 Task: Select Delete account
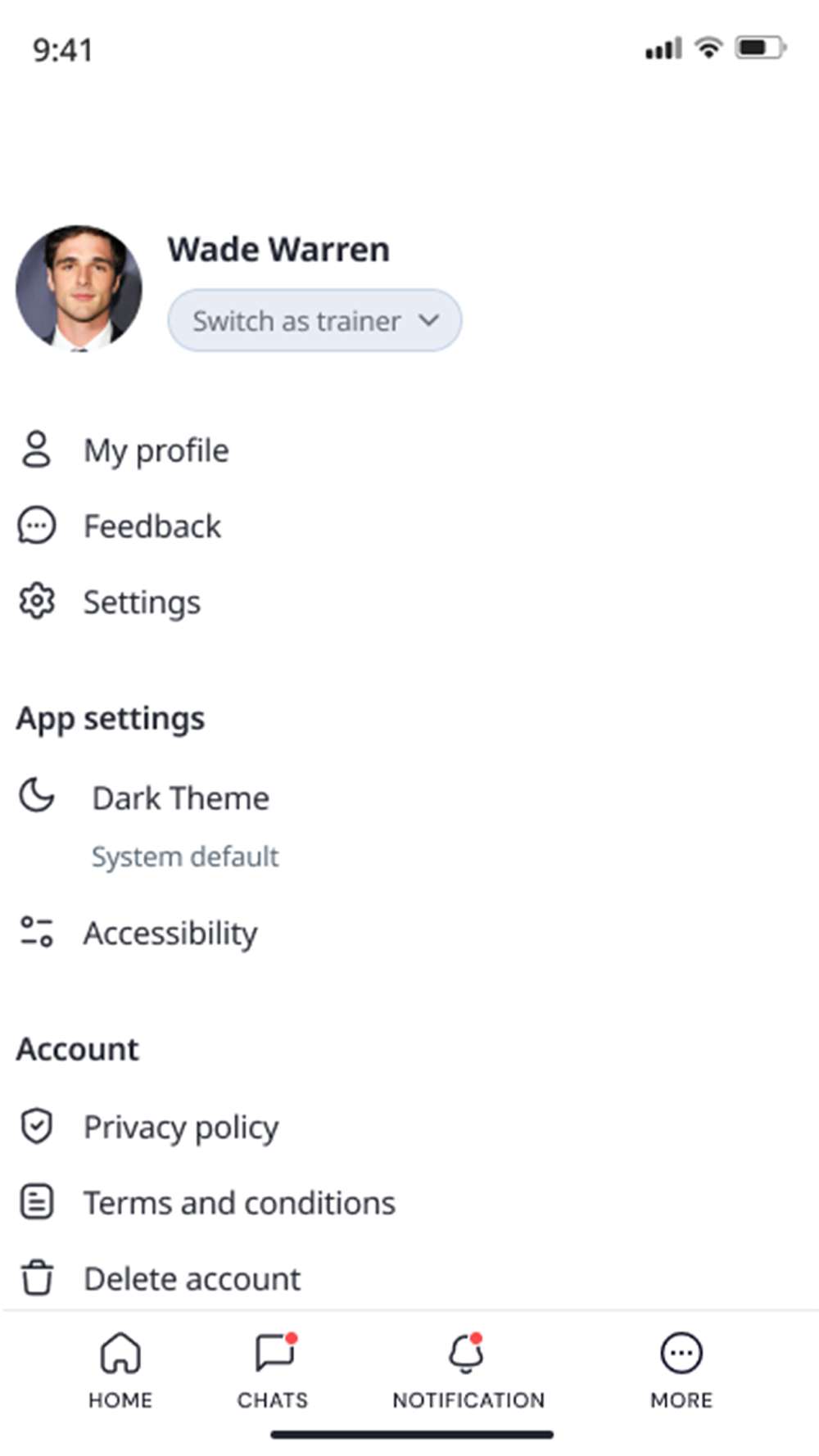pos(192,1279)
